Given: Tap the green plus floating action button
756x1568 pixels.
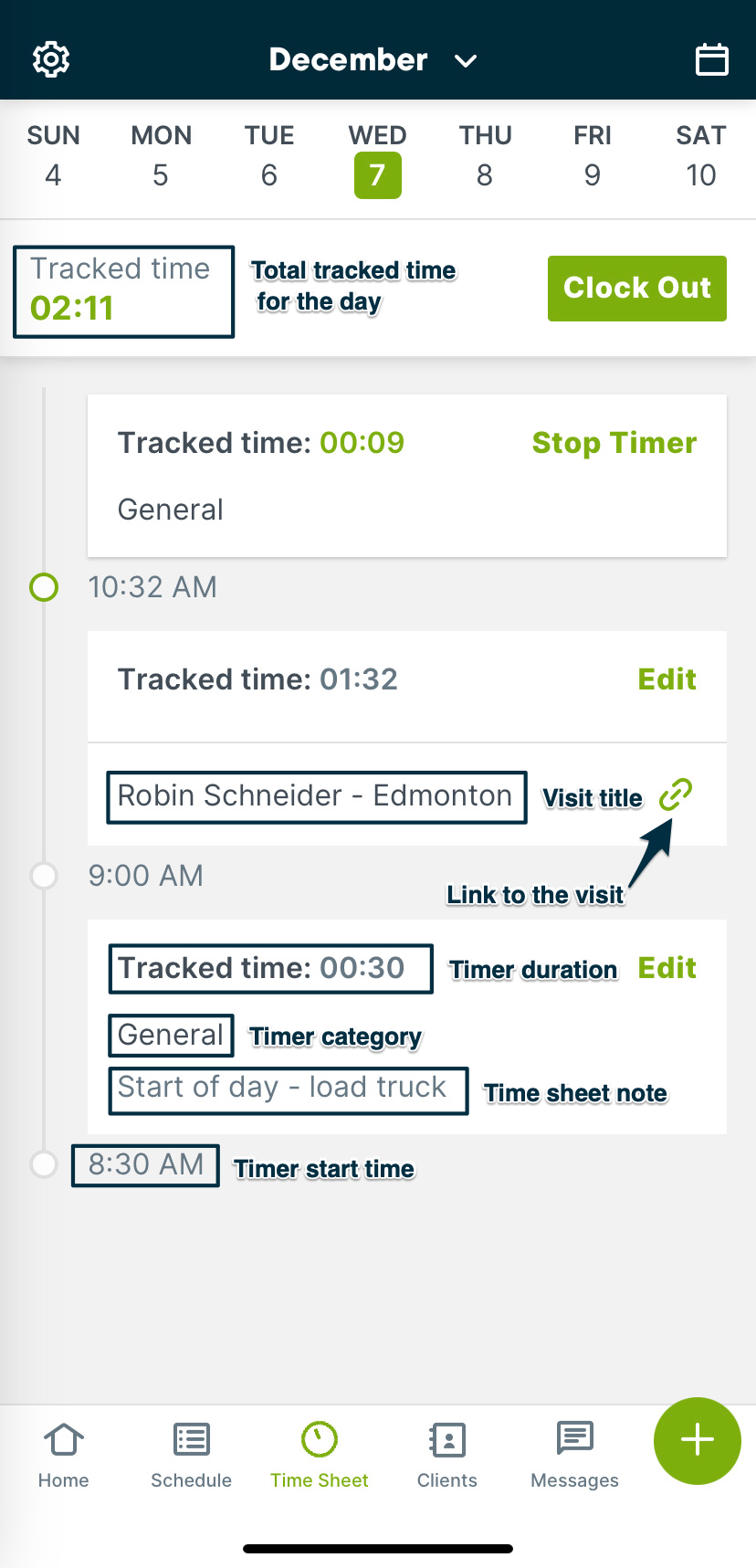Looking at the screenshot, I should (697, 1441).
